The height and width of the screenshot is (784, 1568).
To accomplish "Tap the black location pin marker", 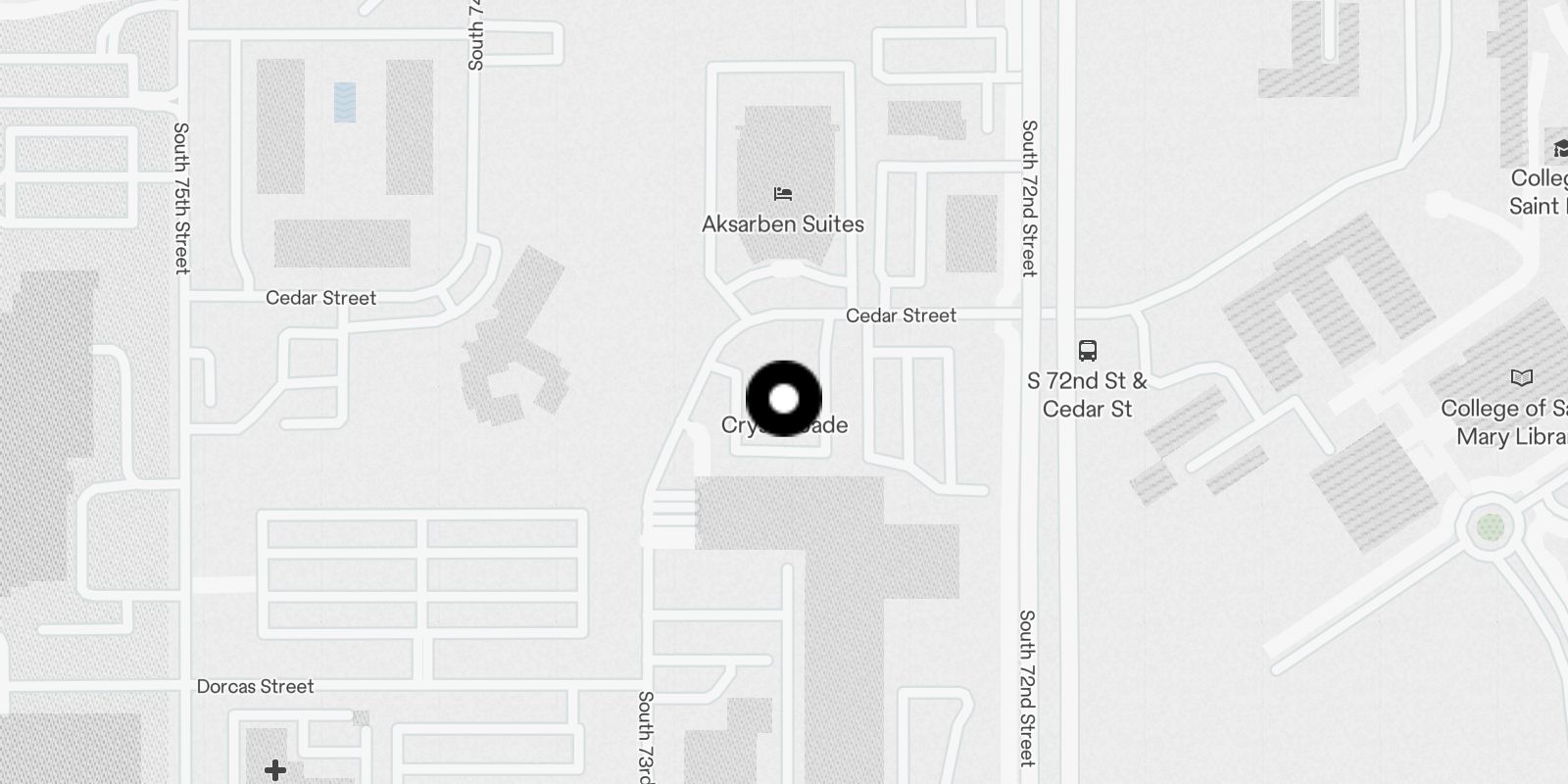I will pos(784,399).
